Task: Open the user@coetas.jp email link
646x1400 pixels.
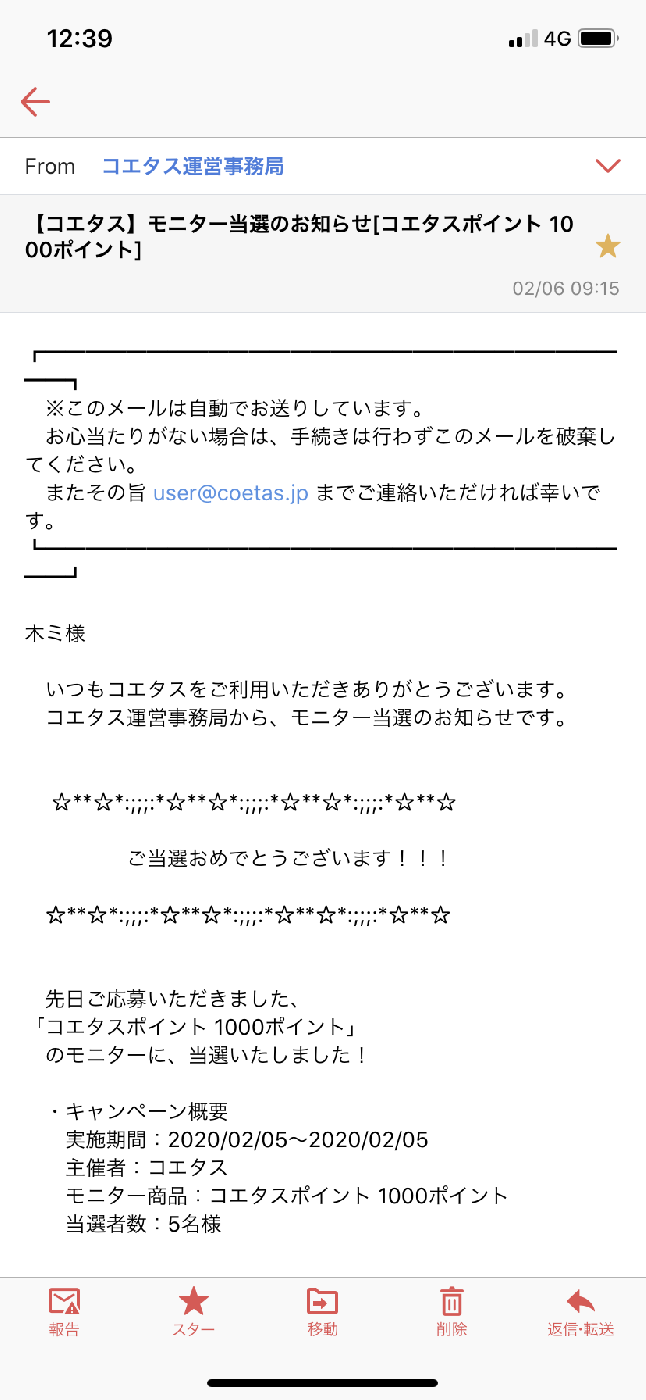Action: [230, 494]
